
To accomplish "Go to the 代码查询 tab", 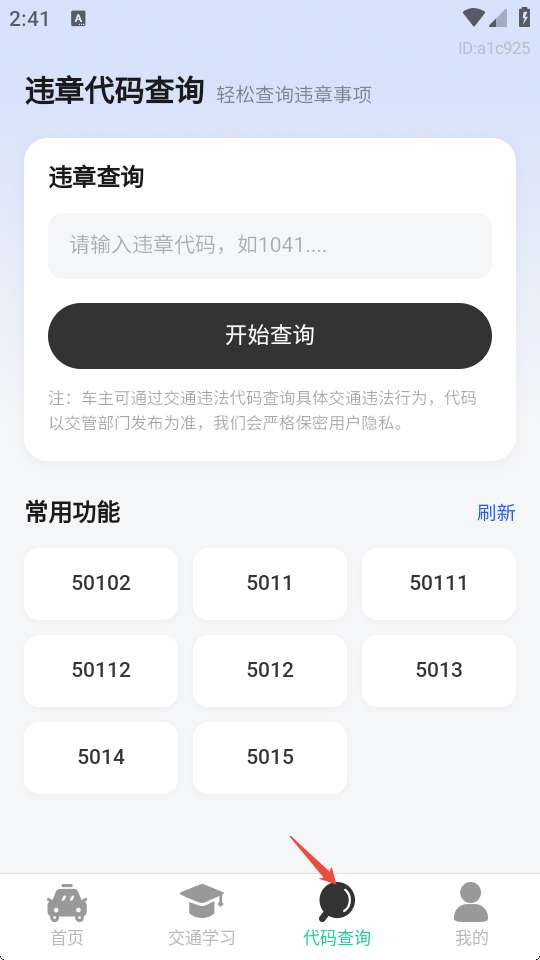I will [337, 915].
